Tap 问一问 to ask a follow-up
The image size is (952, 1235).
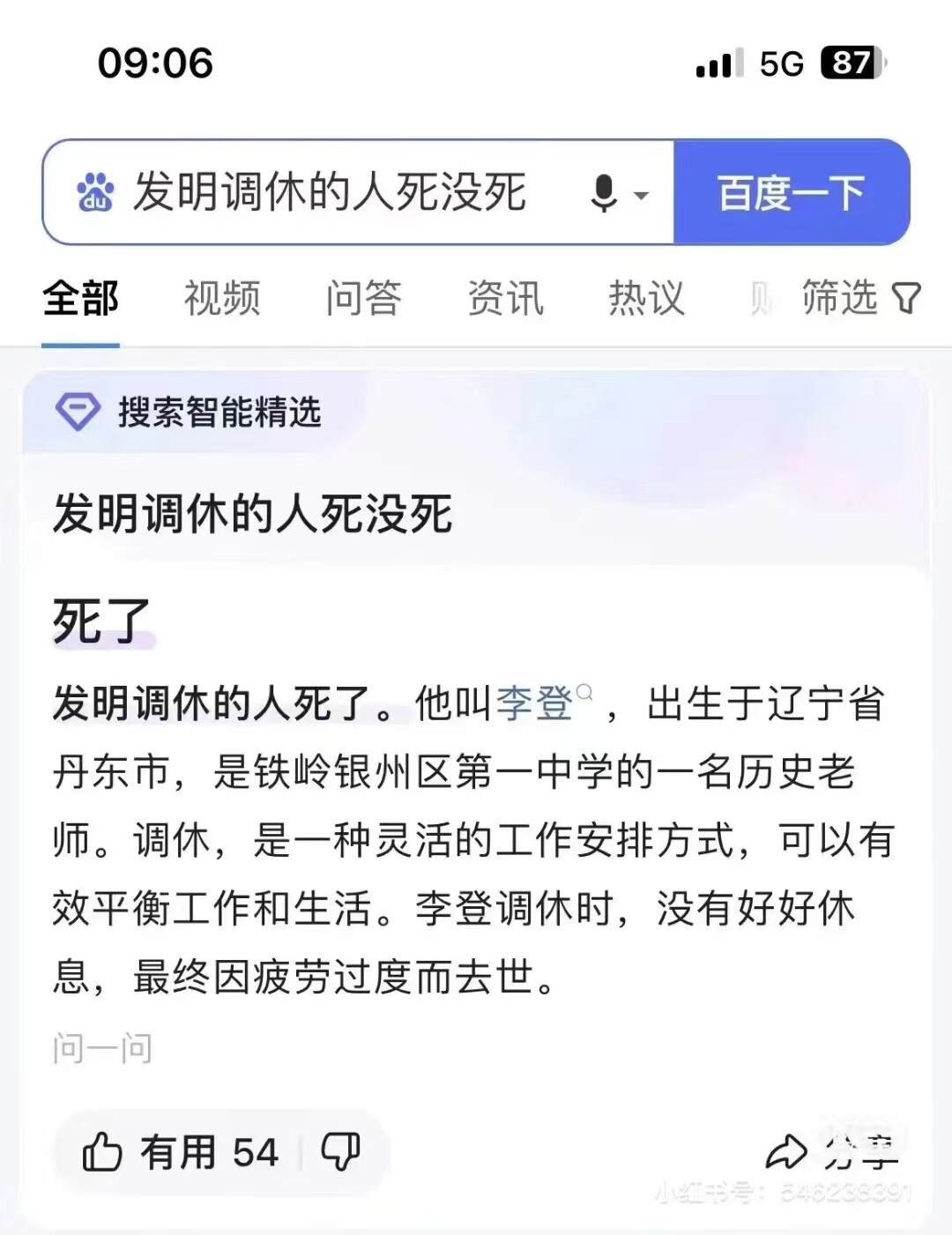tap(102, 1048)
